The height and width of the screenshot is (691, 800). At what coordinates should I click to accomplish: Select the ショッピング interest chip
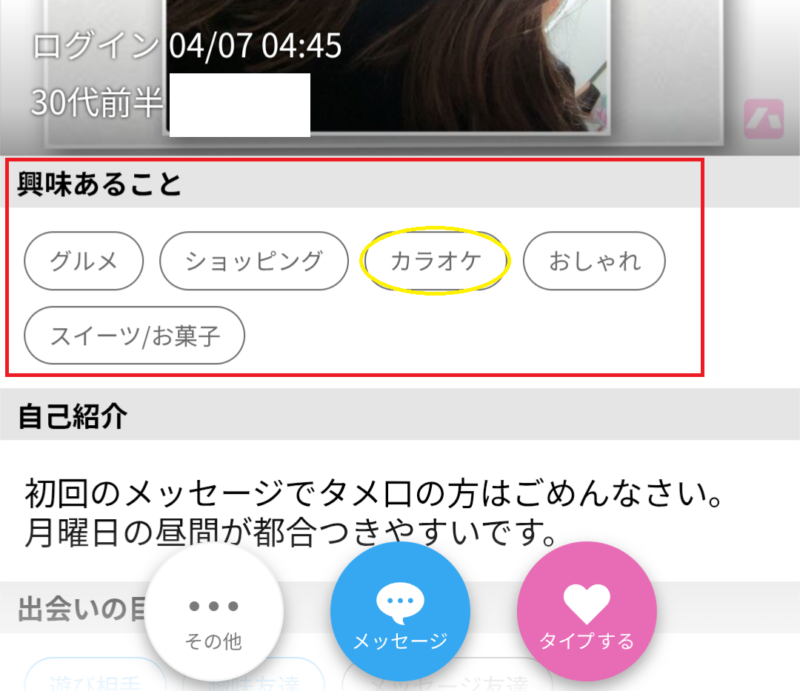pyautogui.click(x=254, y=261)
